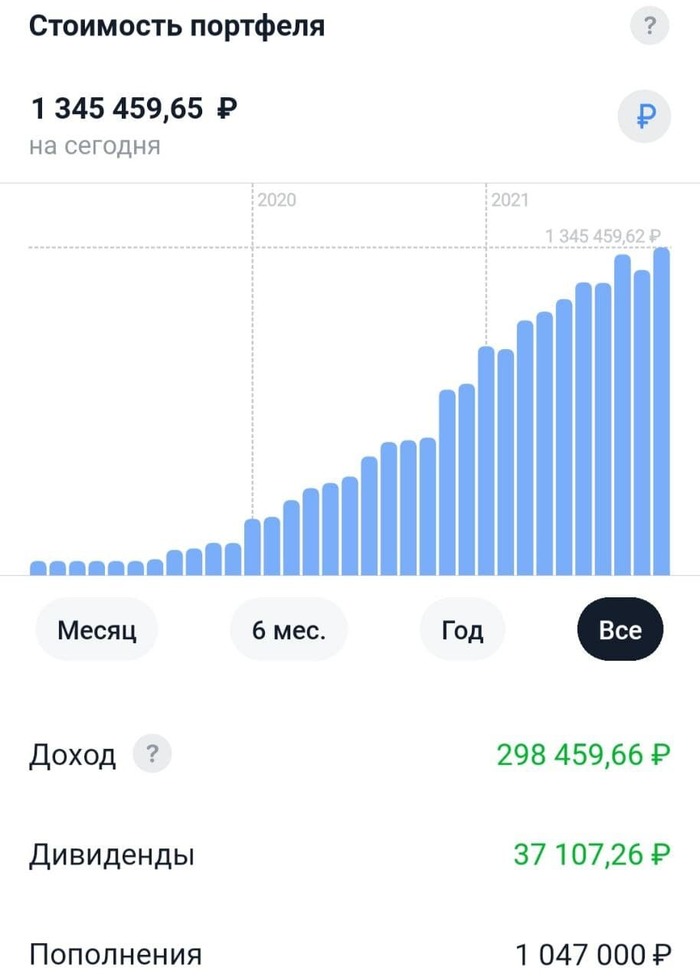Open the help icon beside Стоимость портфеля
Viewport: 700px width, 980px height.
tap(650, 26)
